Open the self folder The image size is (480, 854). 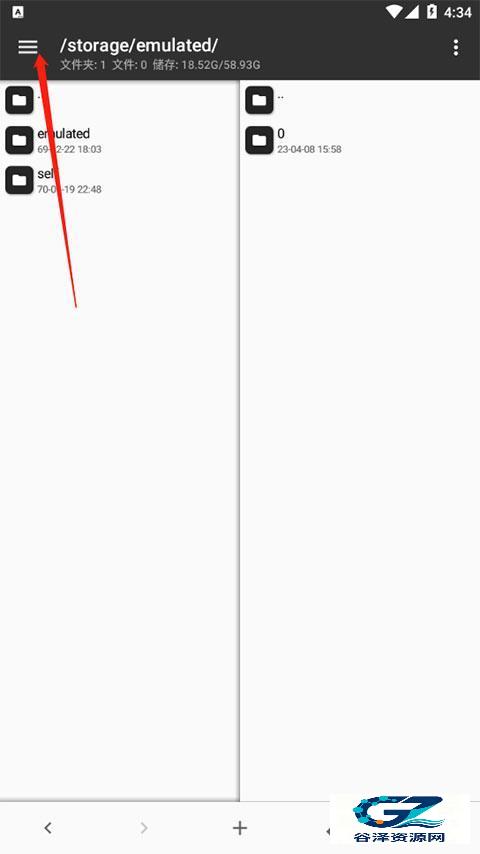[x=119, y=180]
